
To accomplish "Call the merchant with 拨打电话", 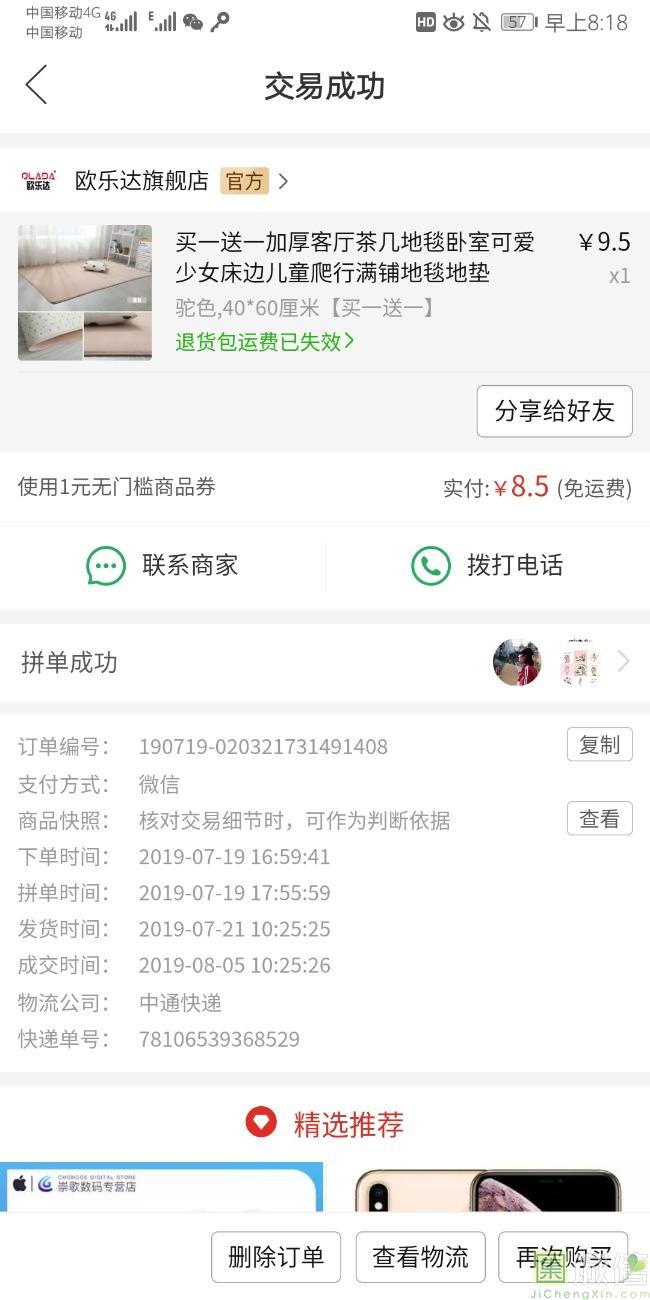I will (487, 565).
